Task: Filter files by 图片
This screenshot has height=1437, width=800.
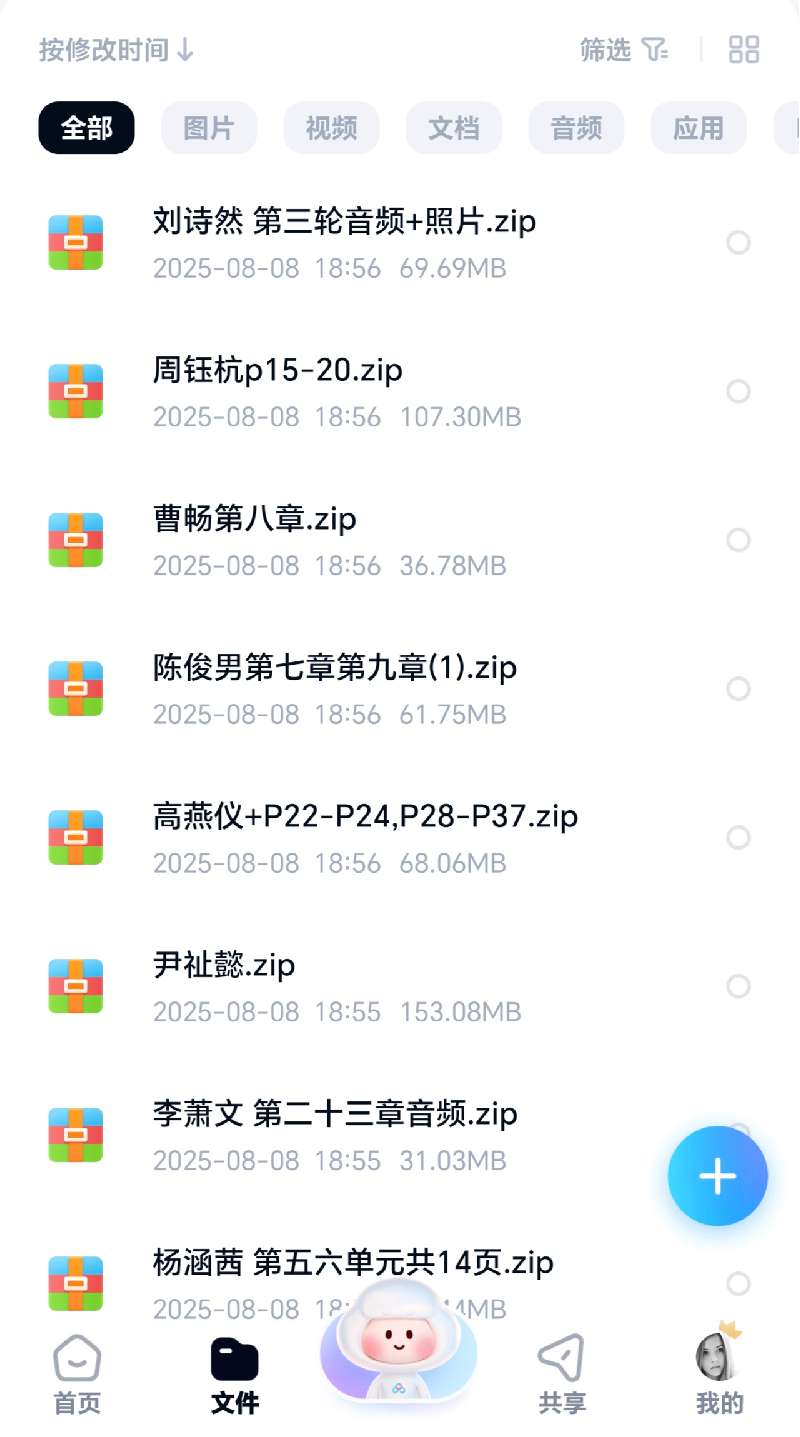Action: coord(208,128)
